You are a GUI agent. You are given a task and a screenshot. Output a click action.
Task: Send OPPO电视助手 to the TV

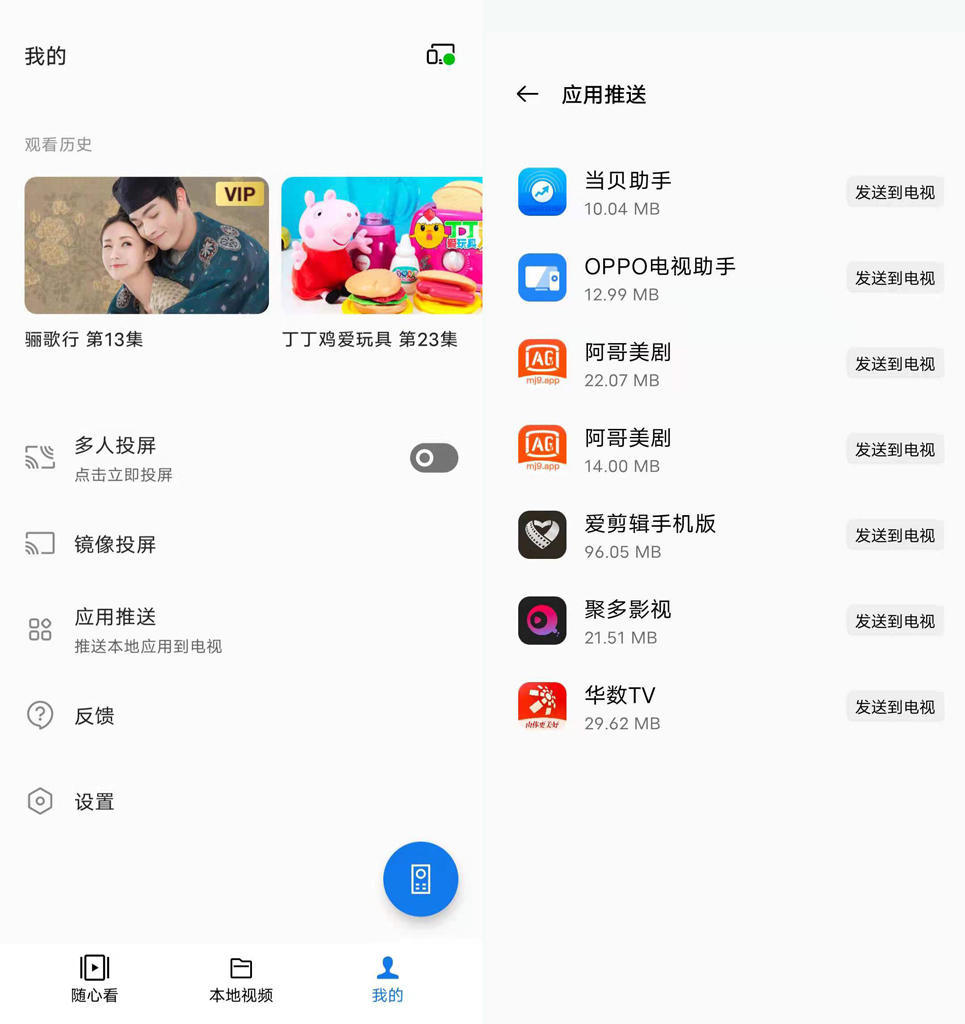pos(894,278)
